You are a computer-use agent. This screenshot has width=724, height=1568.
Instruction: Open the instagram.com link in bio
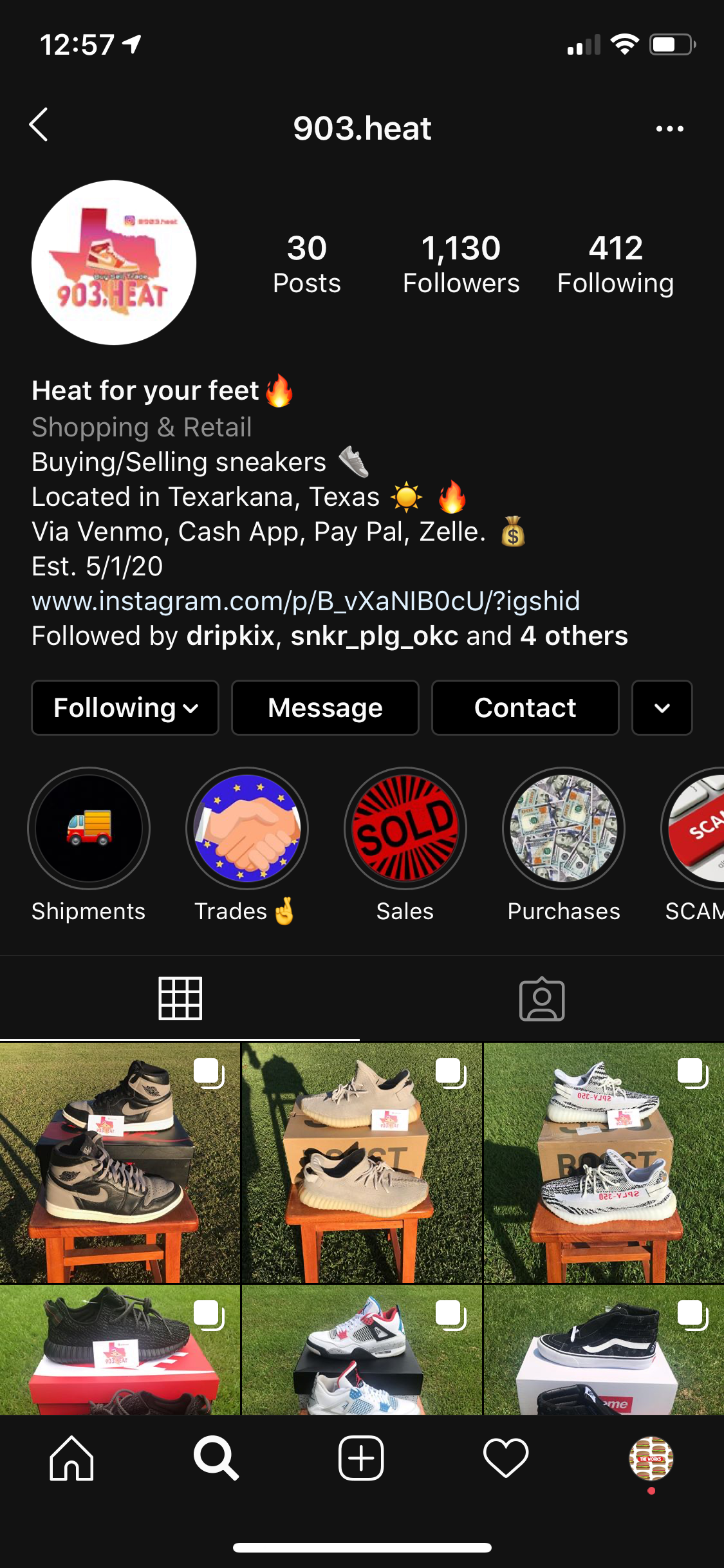pyautogui.click(x=306, y=601)
